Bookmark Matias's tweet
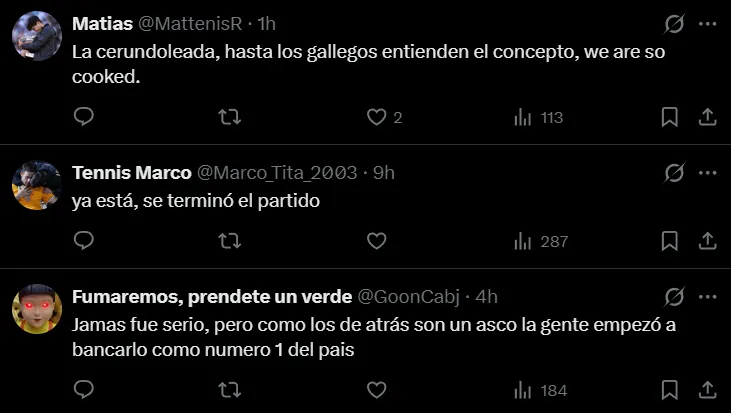This screenshot has width=731, height=413. tap(669, 117)
